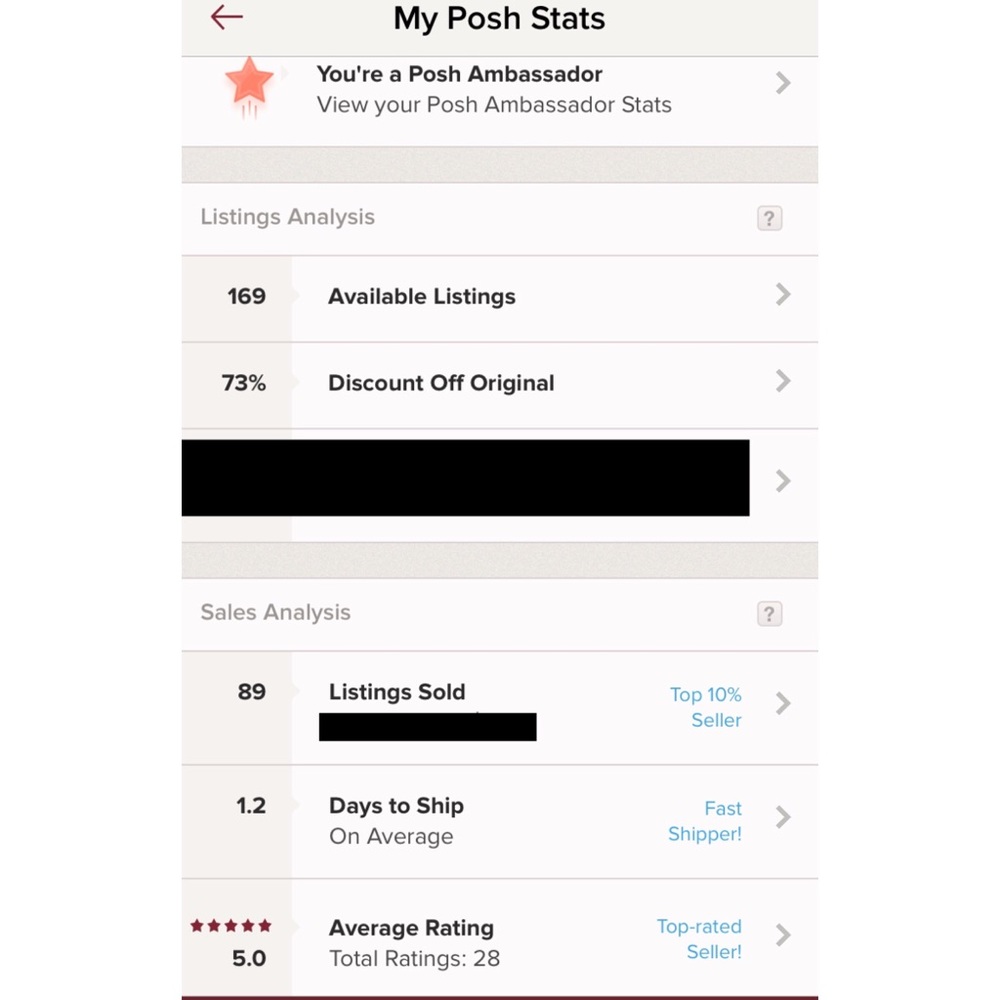Open the Sales Analysis help icon
Image resolution: width=1000 pixels, height=1000 pixels.
tap(769, 614)
